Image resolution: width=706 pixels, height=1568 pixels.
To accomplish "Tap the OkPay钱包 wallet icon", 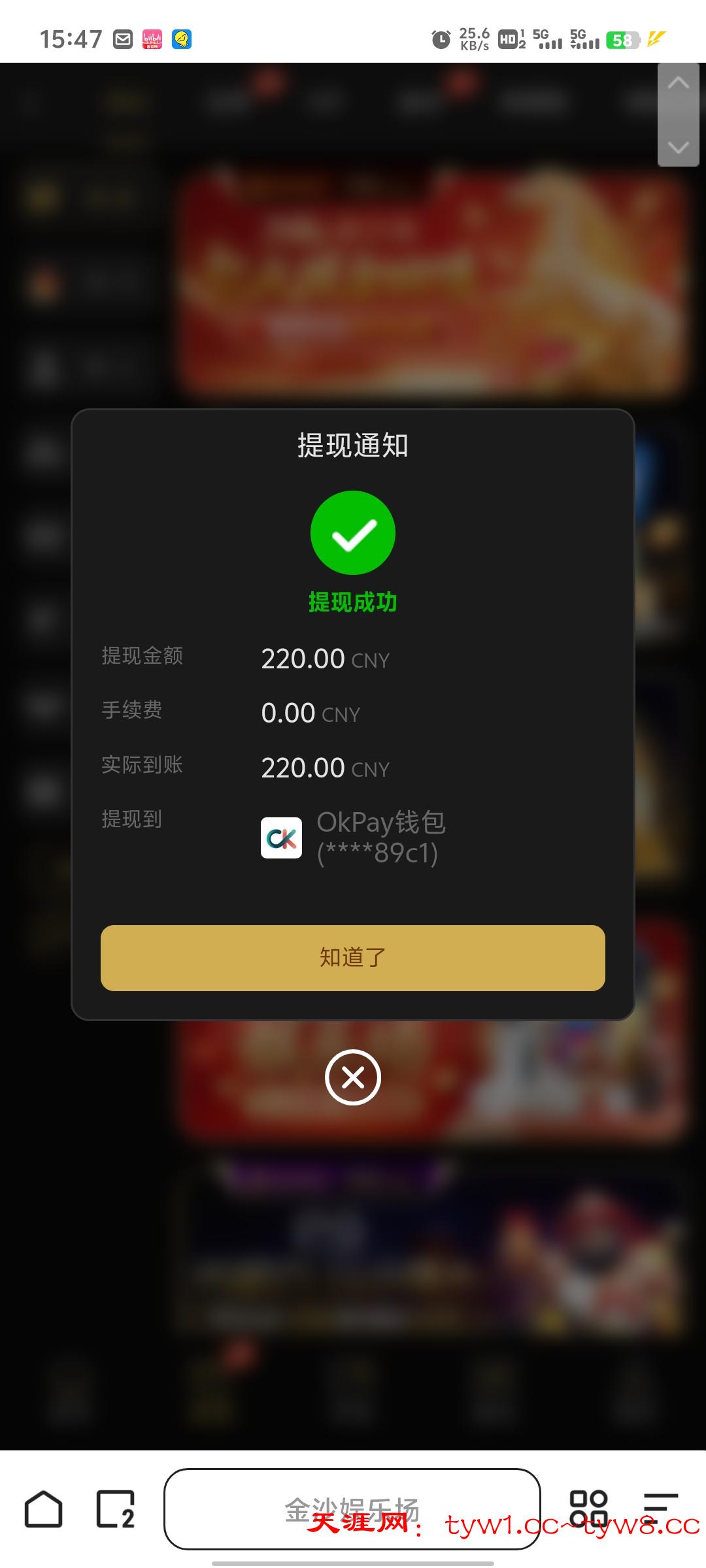I will (x=282, y=838).
